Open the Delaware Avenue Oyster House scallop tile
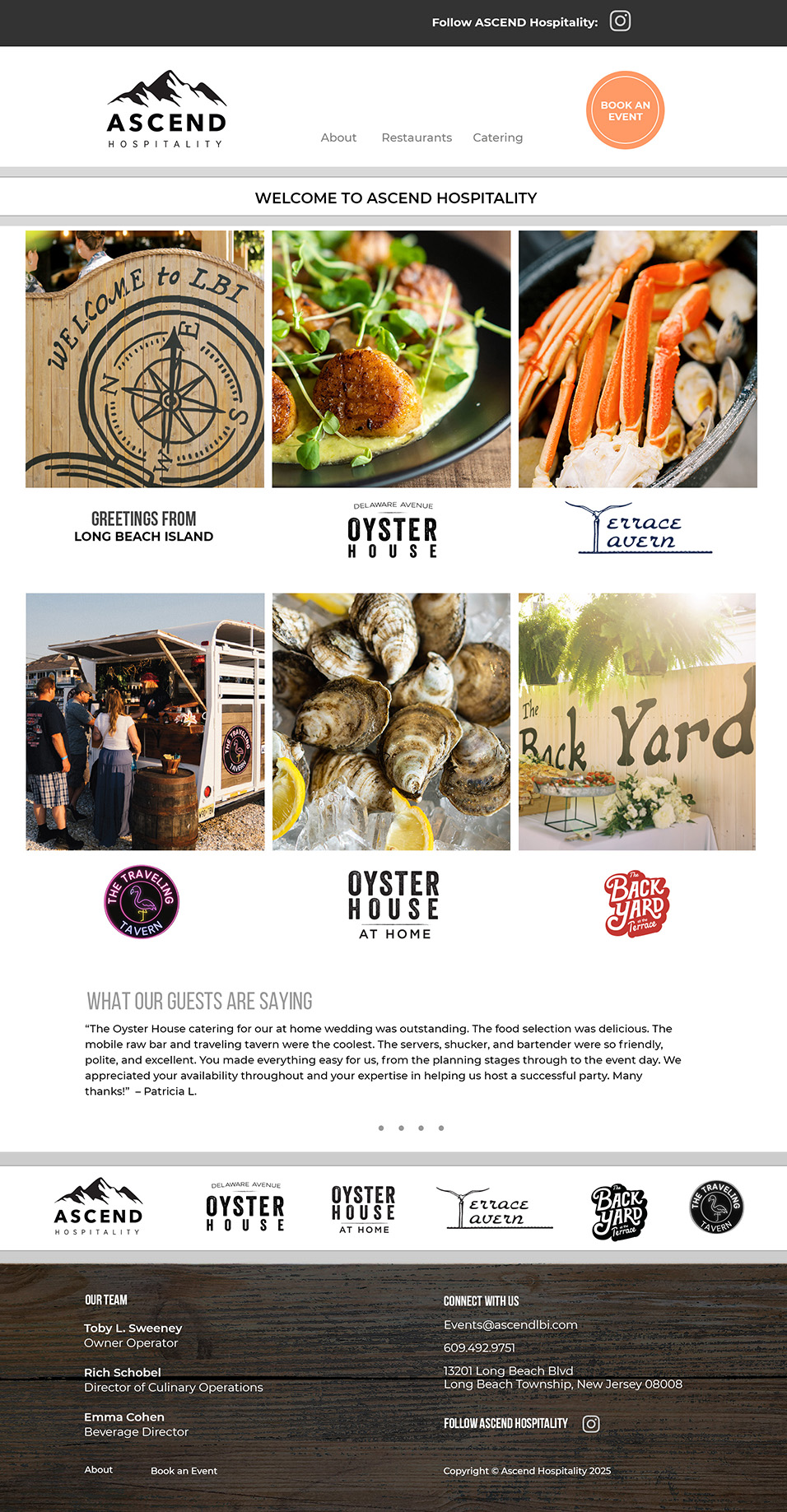This screenshot has width=787, height=1512. 391,359
